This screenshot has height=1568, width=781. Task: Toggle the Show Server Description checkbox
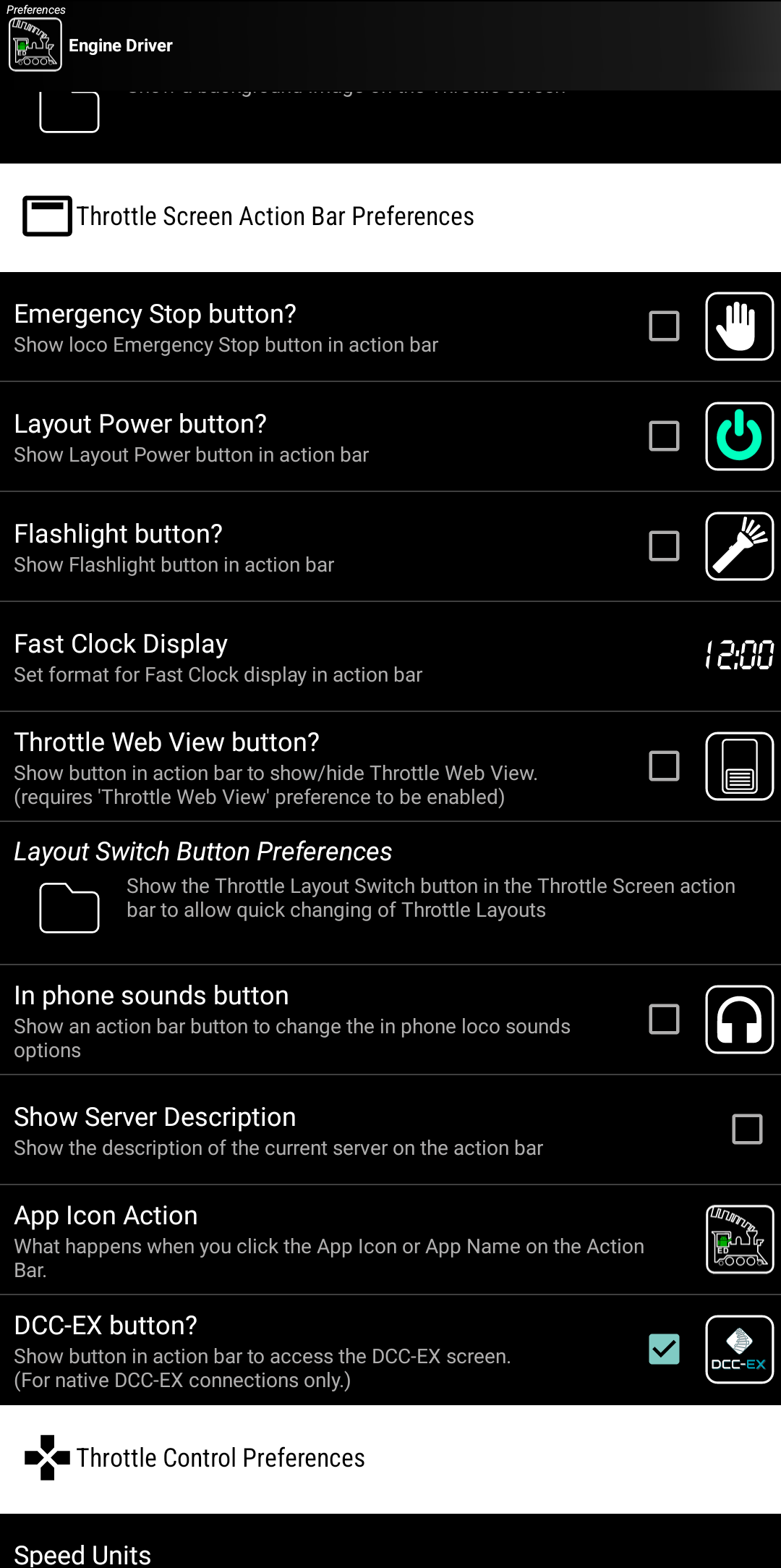coord(747,1129)
